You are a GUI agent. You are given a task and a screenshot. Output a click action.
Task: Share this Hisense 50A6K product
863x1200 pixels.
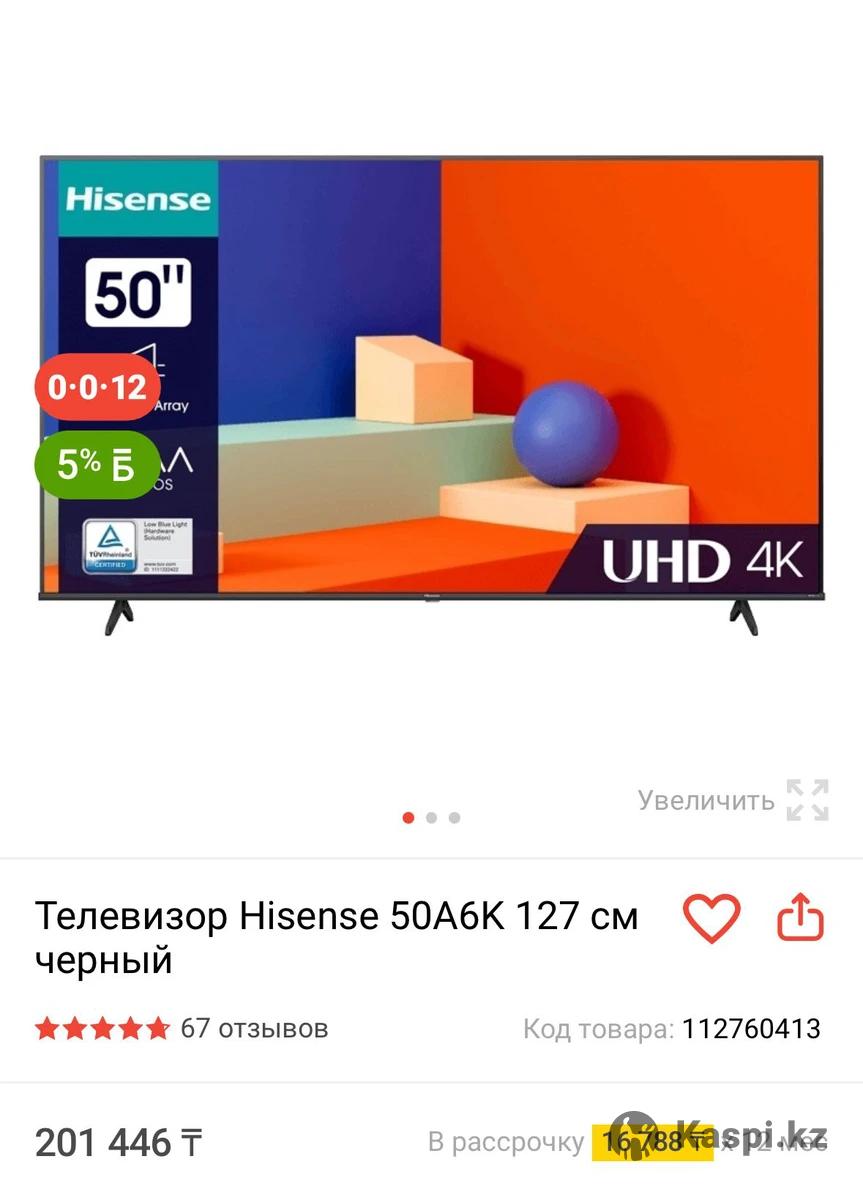[x=800, y=918]
